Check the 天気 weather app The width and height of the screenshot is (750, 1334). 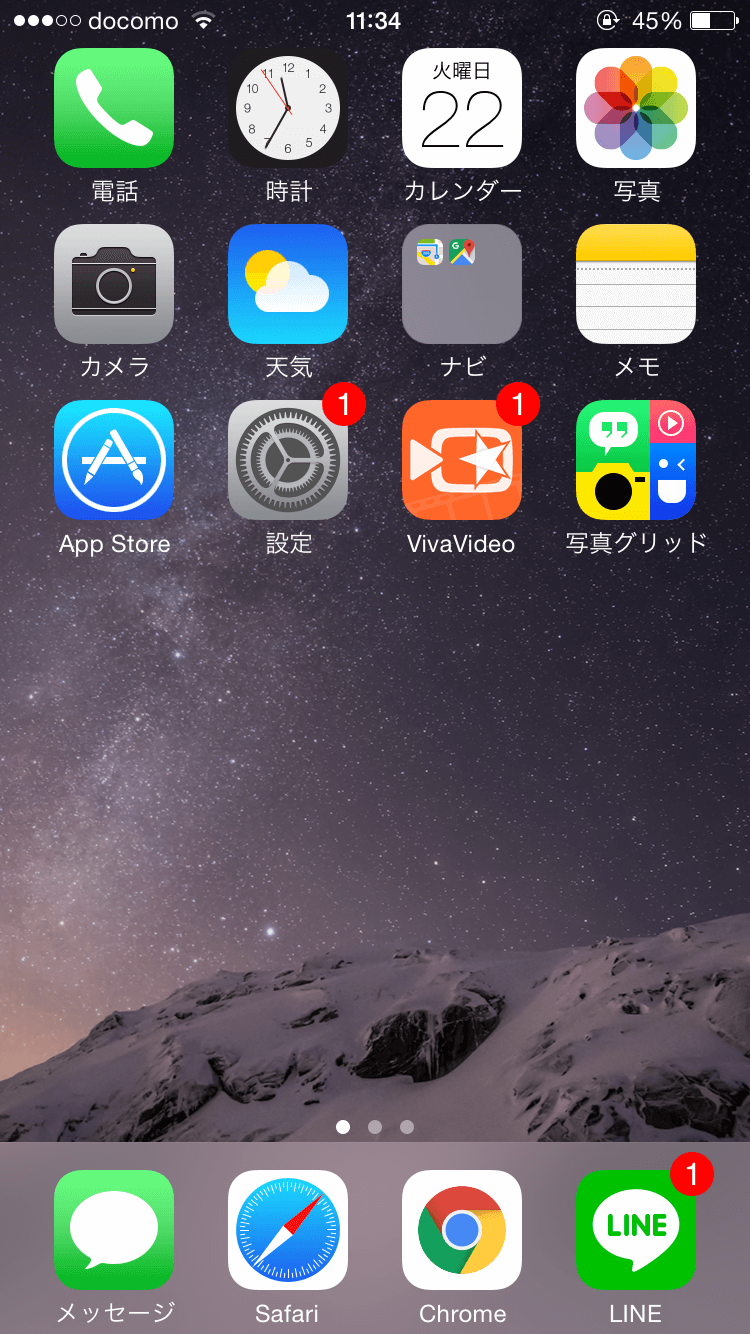(288, 284)
